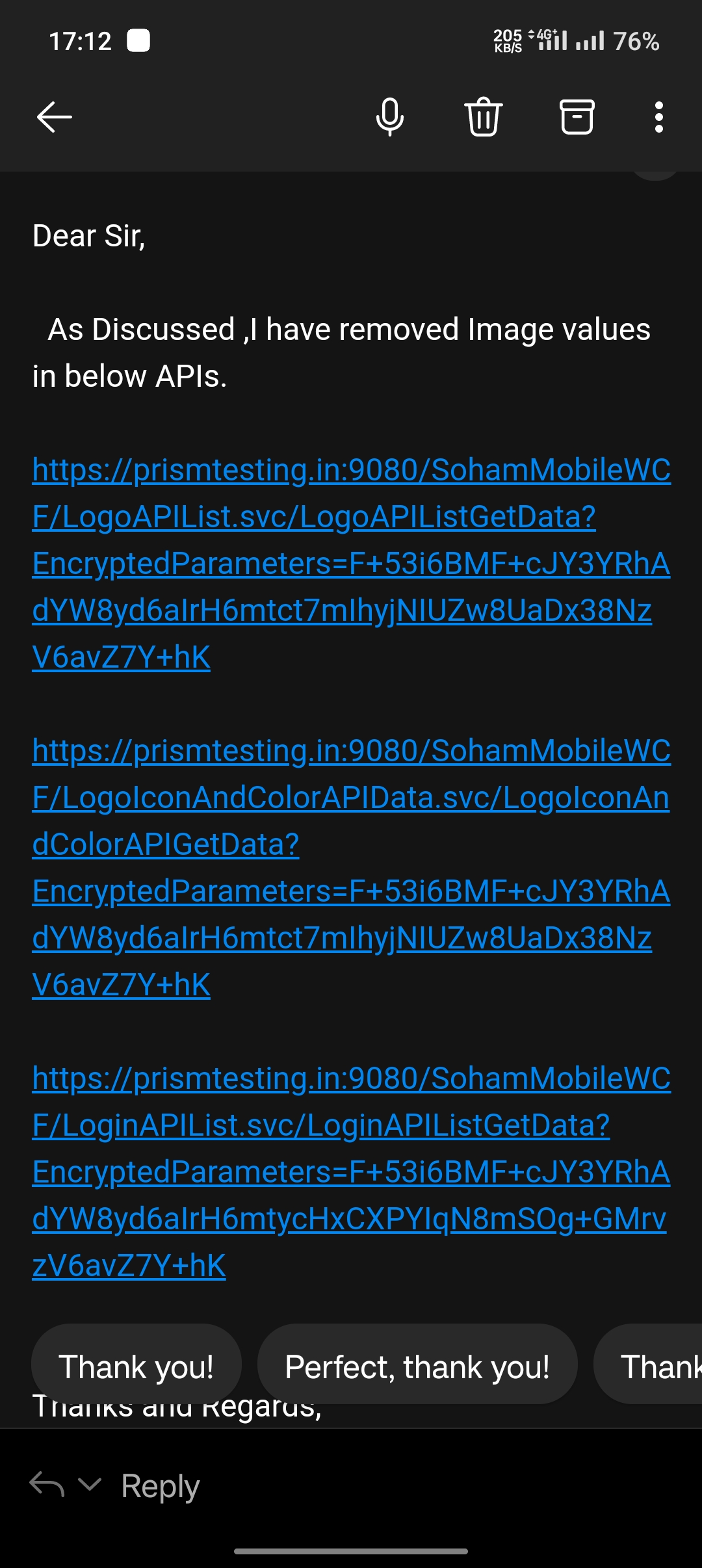
Task: Select the "Thank you!" smart reply
Action: coord(136,1366)
